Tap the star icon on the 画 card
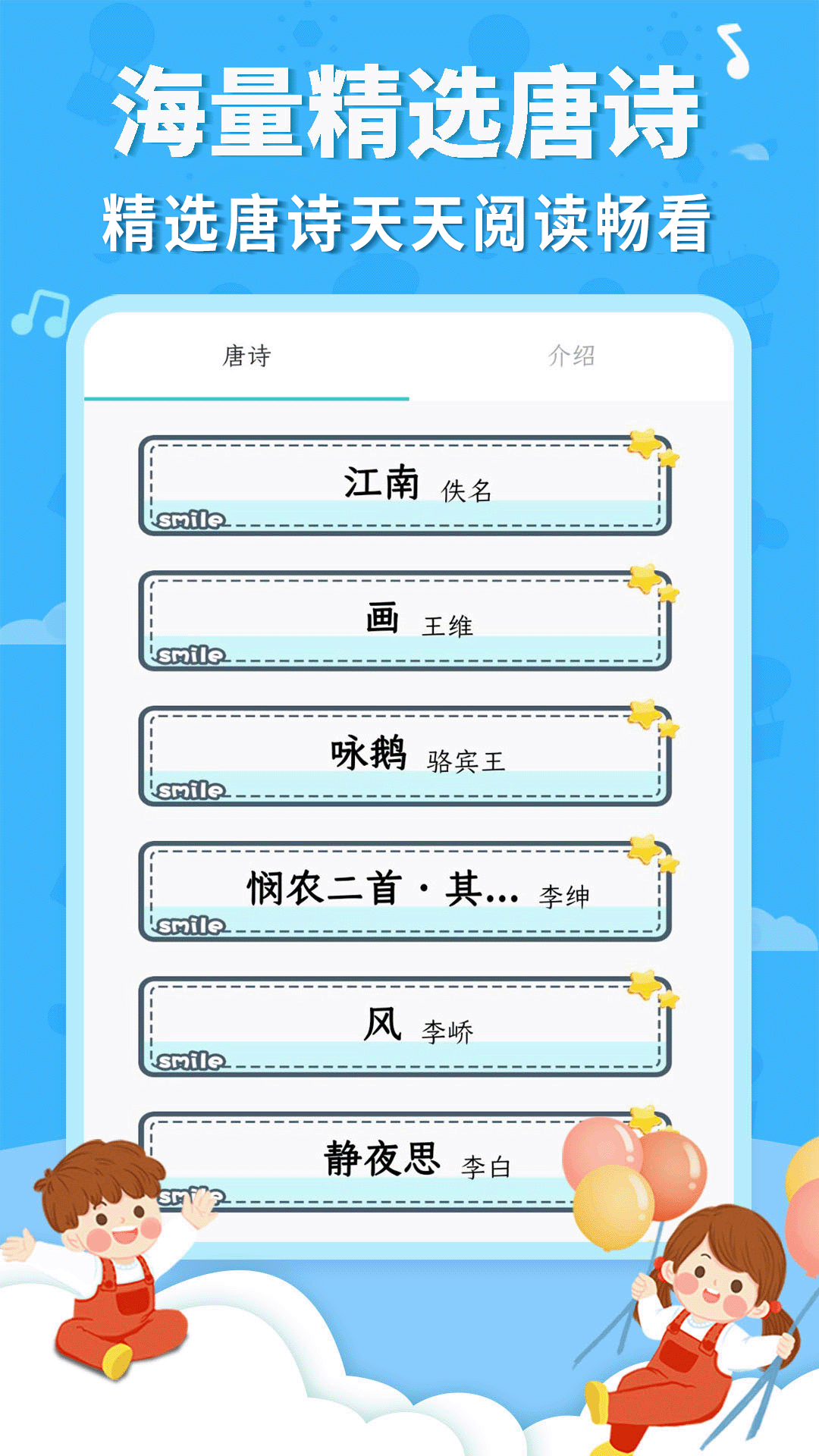Image resolution: width=819 pixels, height=1456 pixels. coord(645,579)
